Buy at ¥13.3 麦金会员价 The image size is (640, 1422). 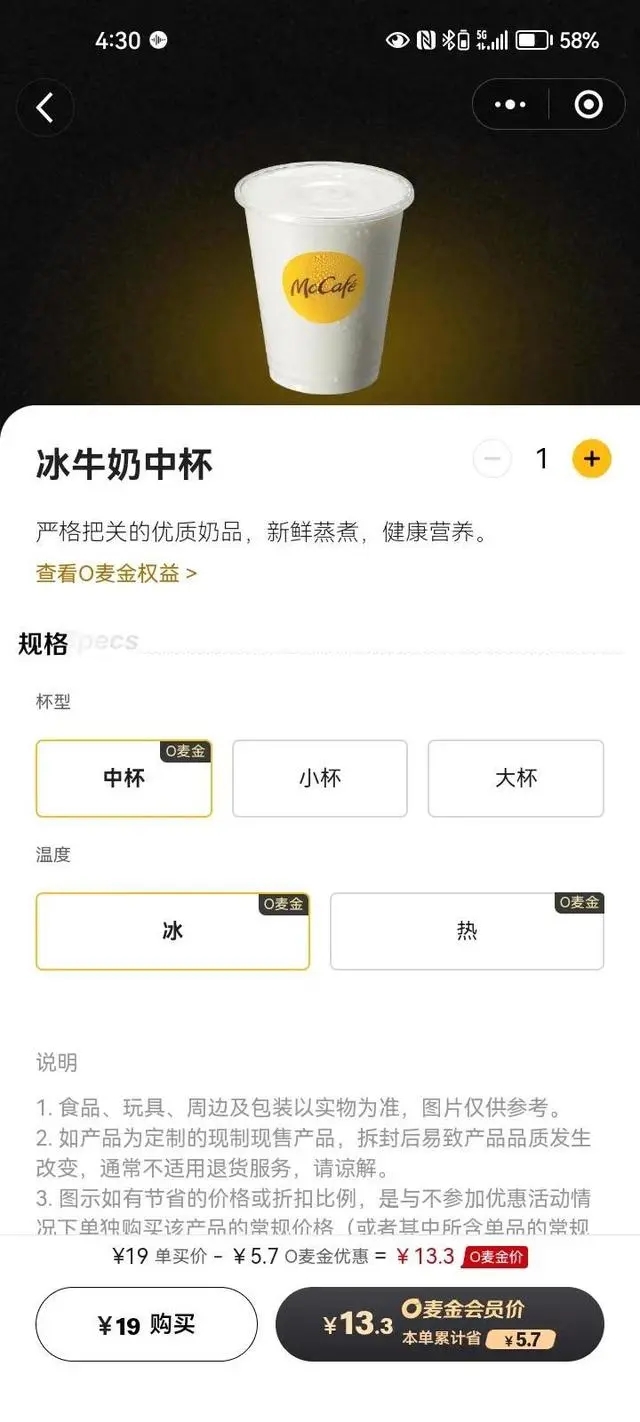coord(440,1325)
